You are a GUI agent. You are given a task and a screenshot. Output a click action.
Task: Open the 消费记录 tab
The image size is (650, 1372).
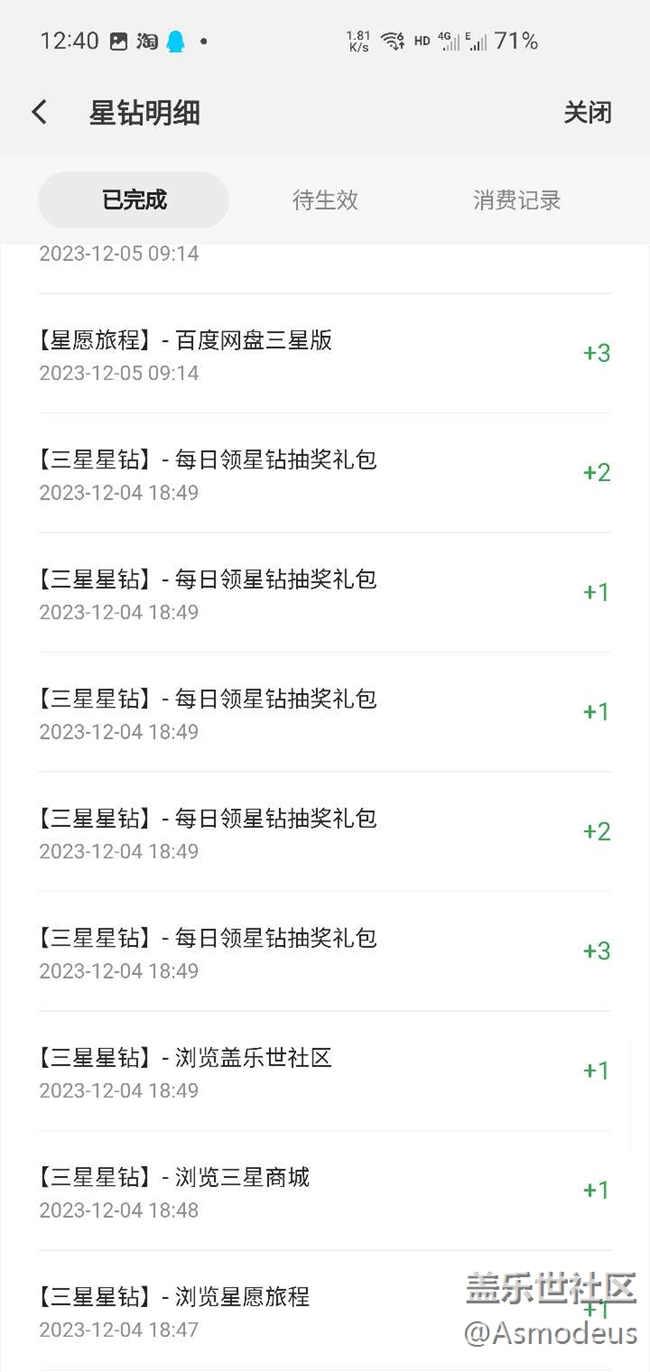pos(516,200)
